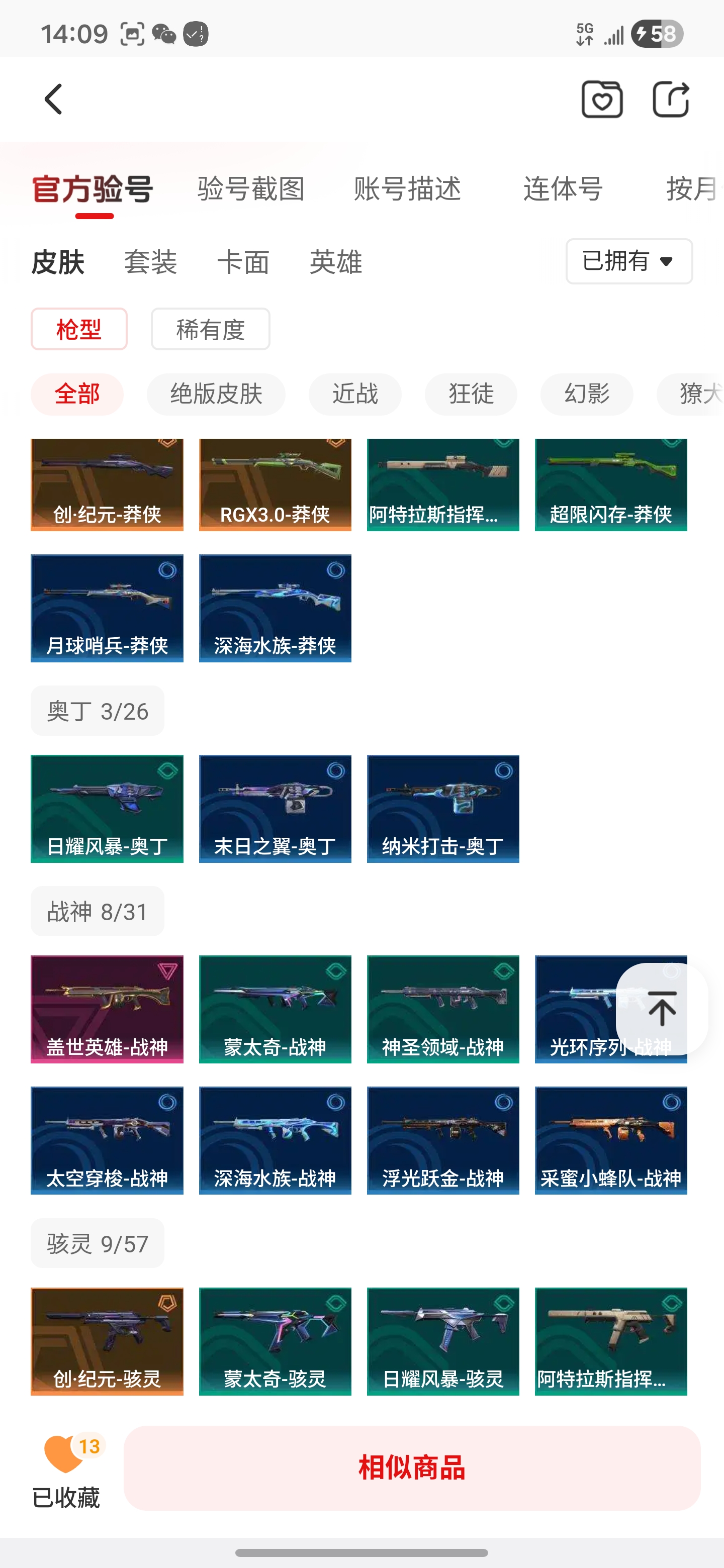
Task: Expand the 已拥有 dropdown
Action: tap(628, 261)
